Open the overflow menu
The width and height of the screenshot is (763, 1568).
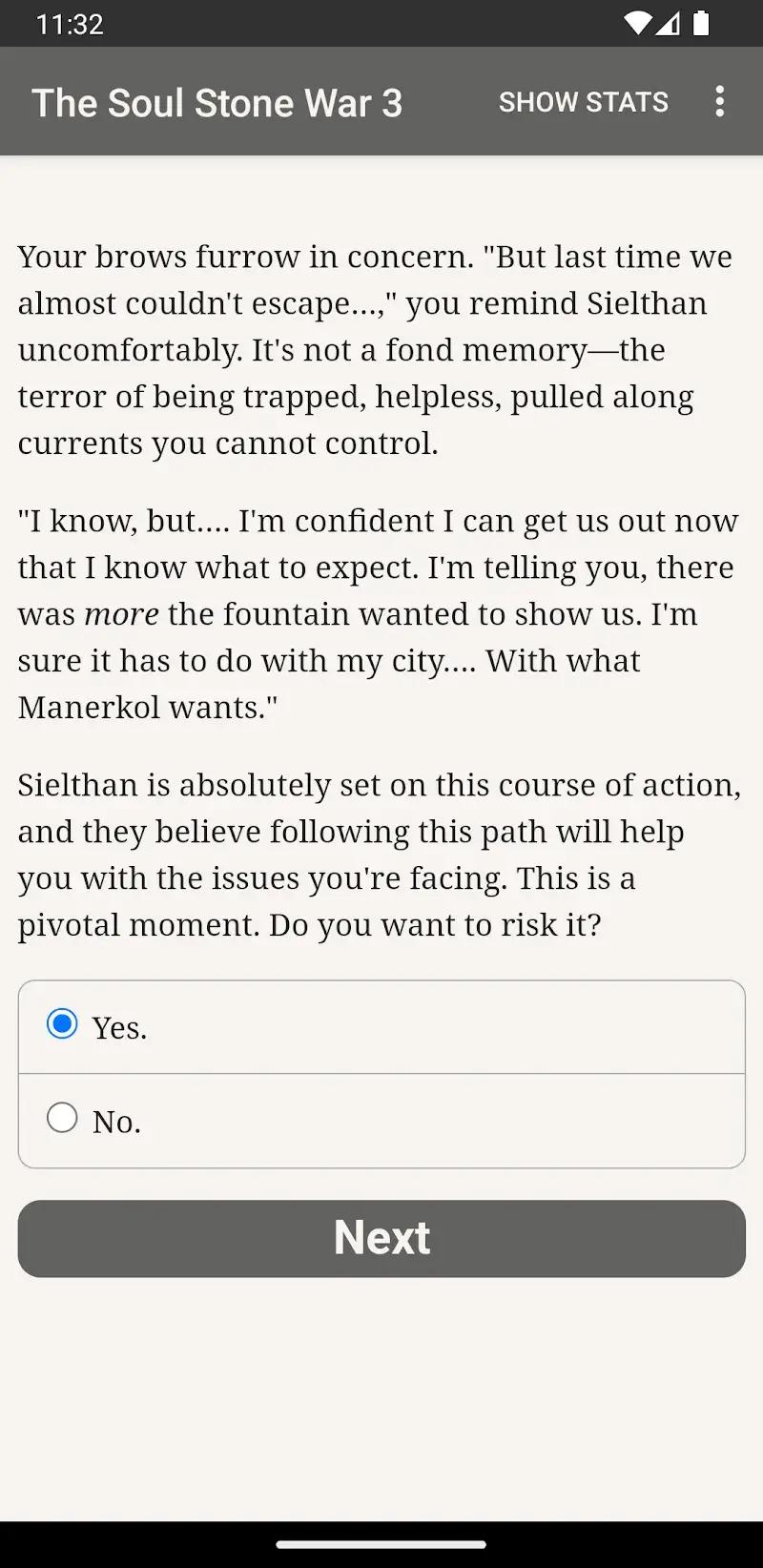tap(719, 102)
